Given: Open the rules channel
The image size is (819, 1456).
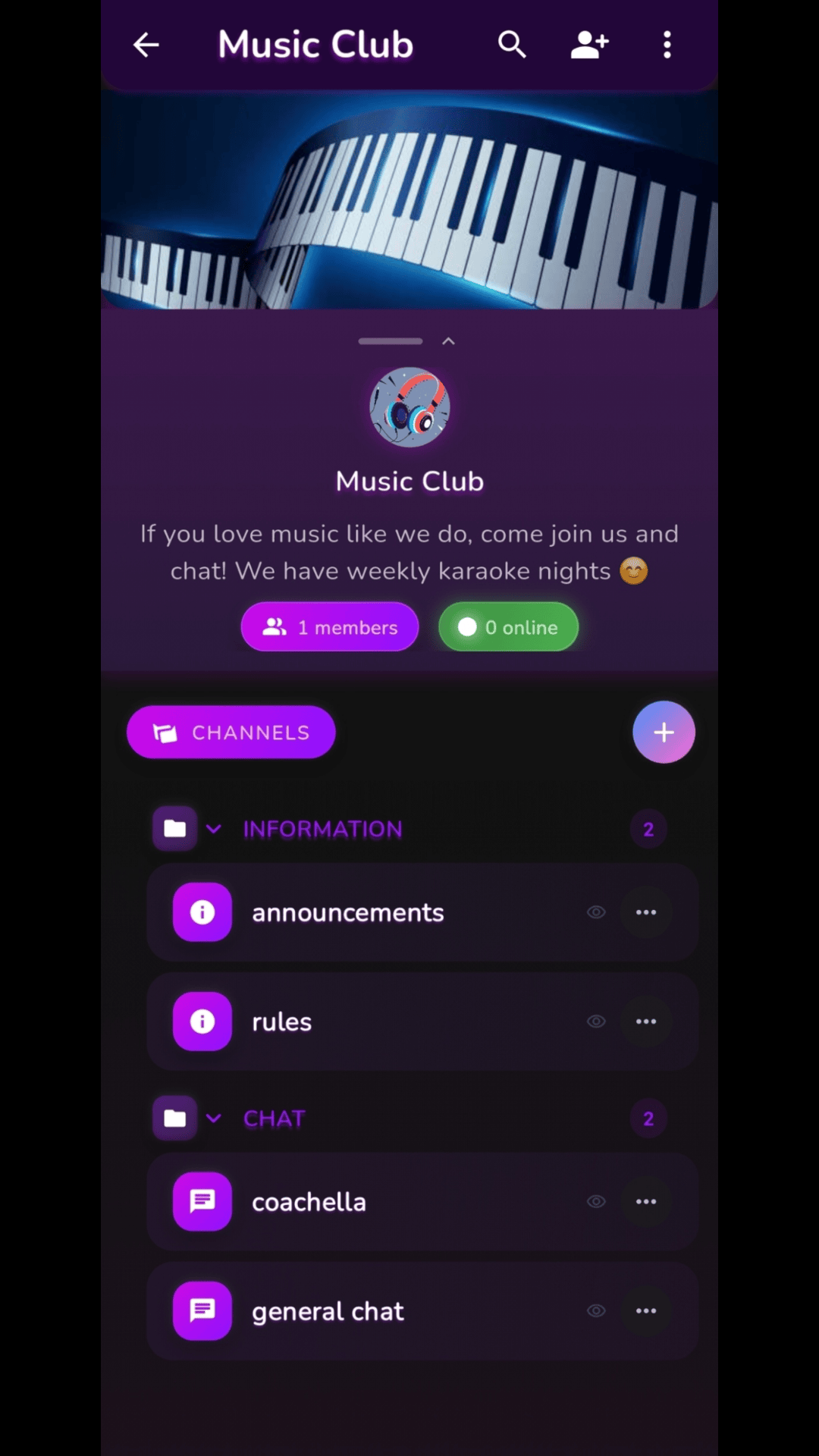Looking at the screenshot, I should (282, 1021).
